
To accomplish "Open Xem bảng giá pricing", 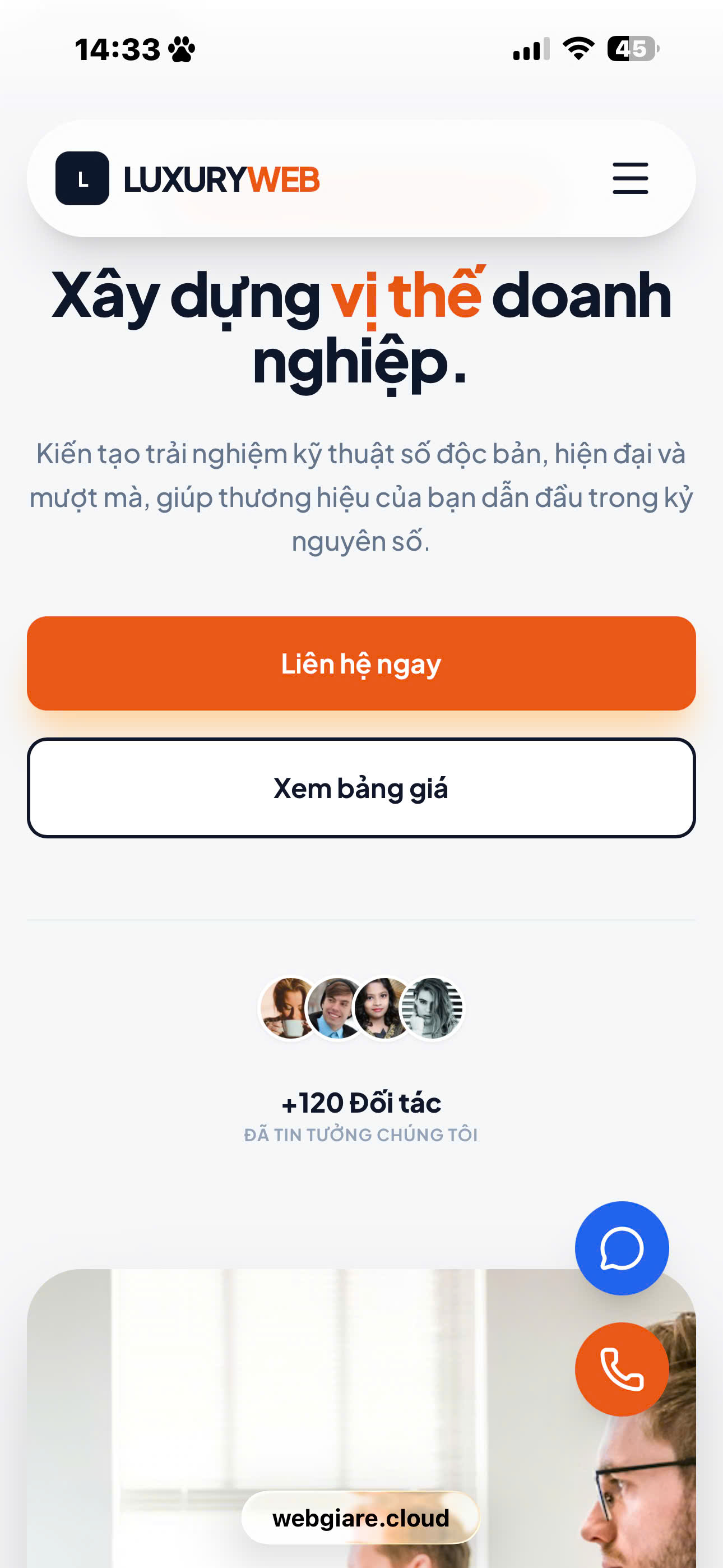I will point(361,788).
